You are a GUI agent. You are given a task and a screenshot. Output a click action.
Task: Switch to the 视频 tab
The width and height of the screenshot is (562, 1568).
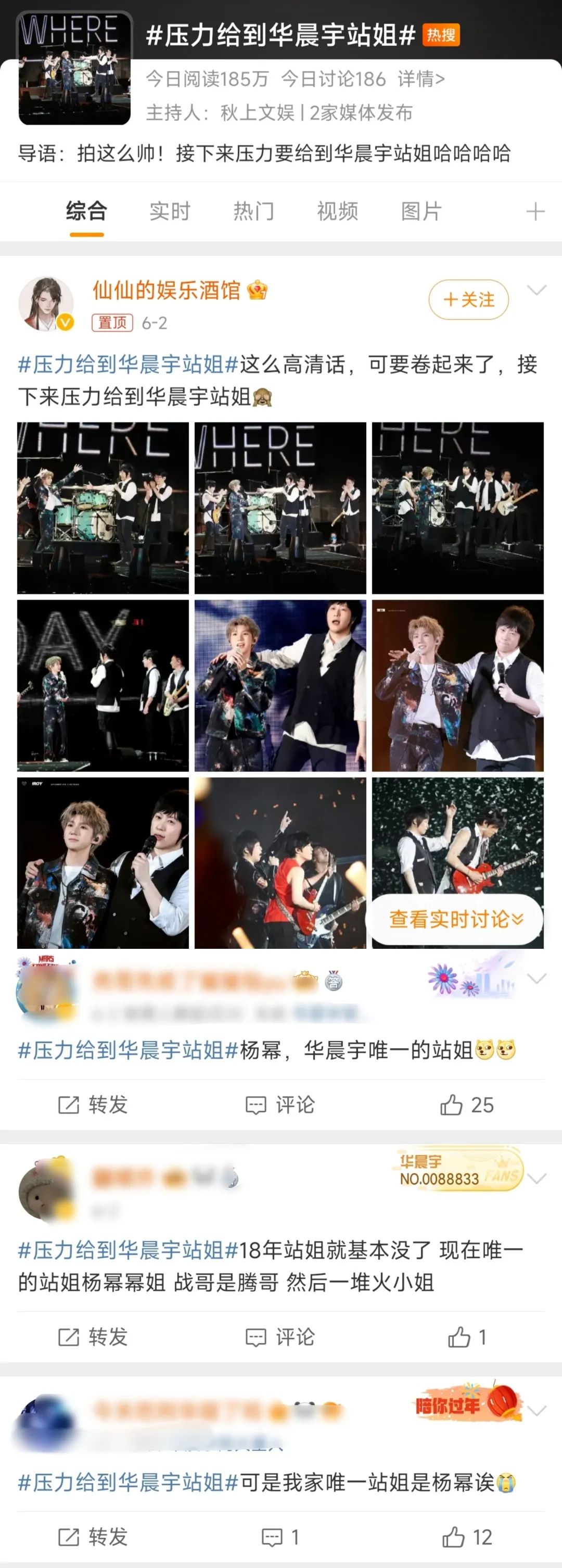click(x=337, y=211)
